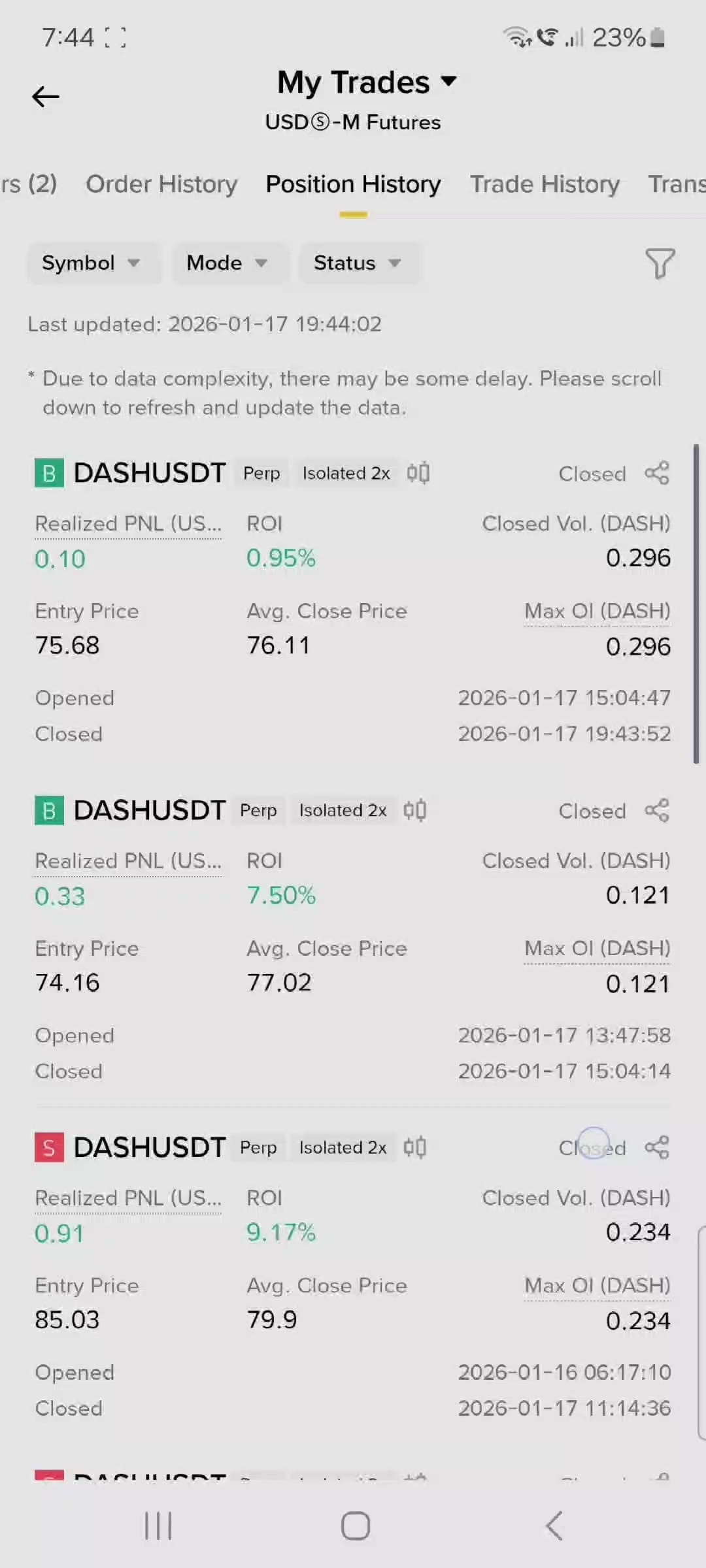
Task: Share the second DASHUSDT position
Action: point(656,810)
